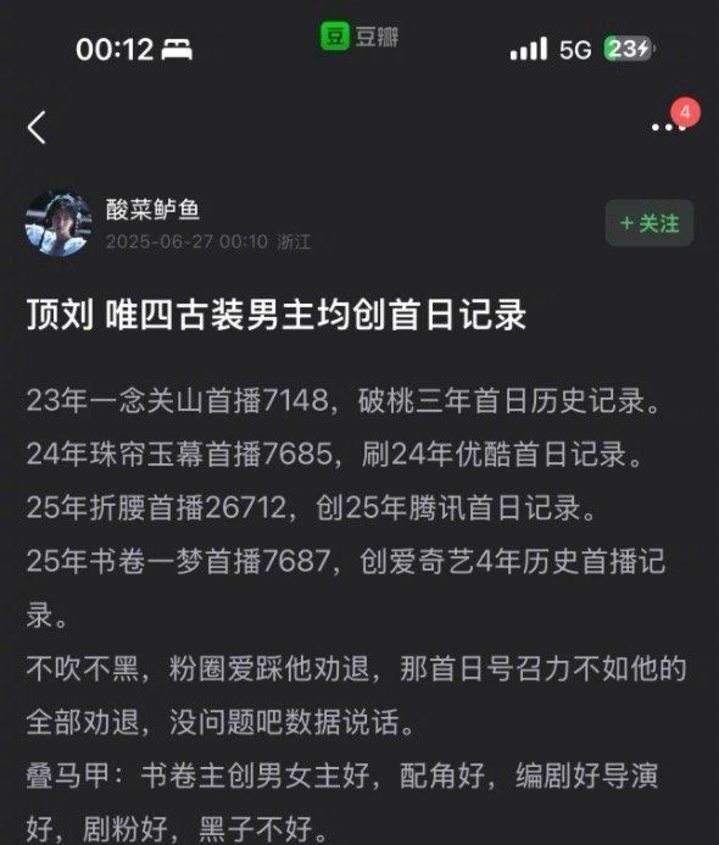View profile via username 酸菜鲈鱼
Viewport: 719px width, 845px height.
point(153,208)
